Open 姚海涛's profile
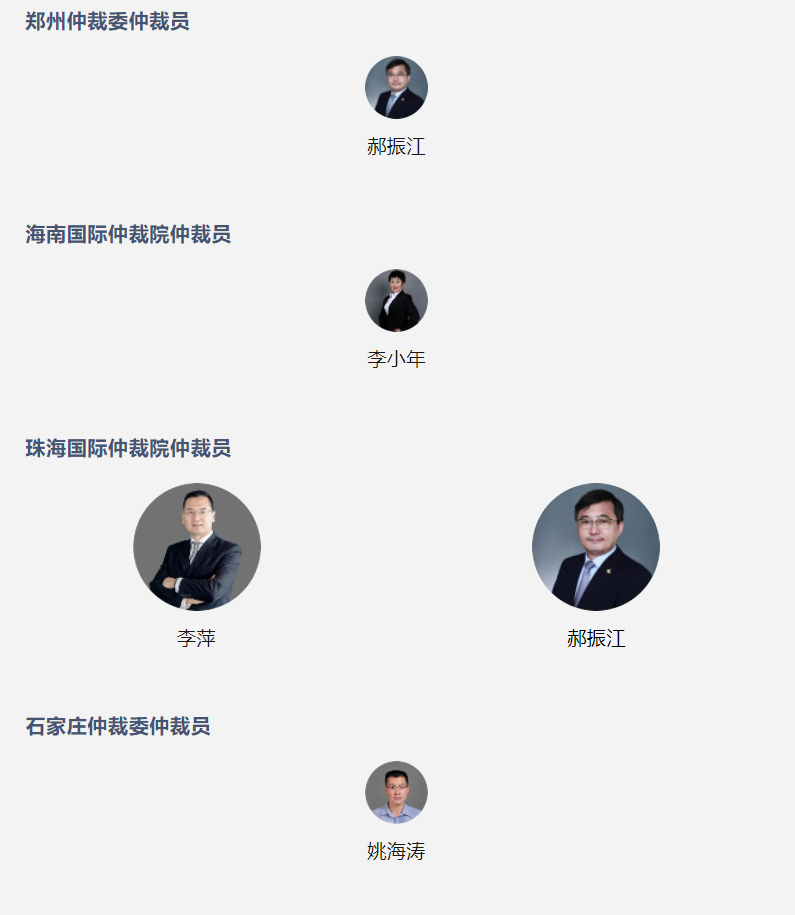 [x=396, y=793]
